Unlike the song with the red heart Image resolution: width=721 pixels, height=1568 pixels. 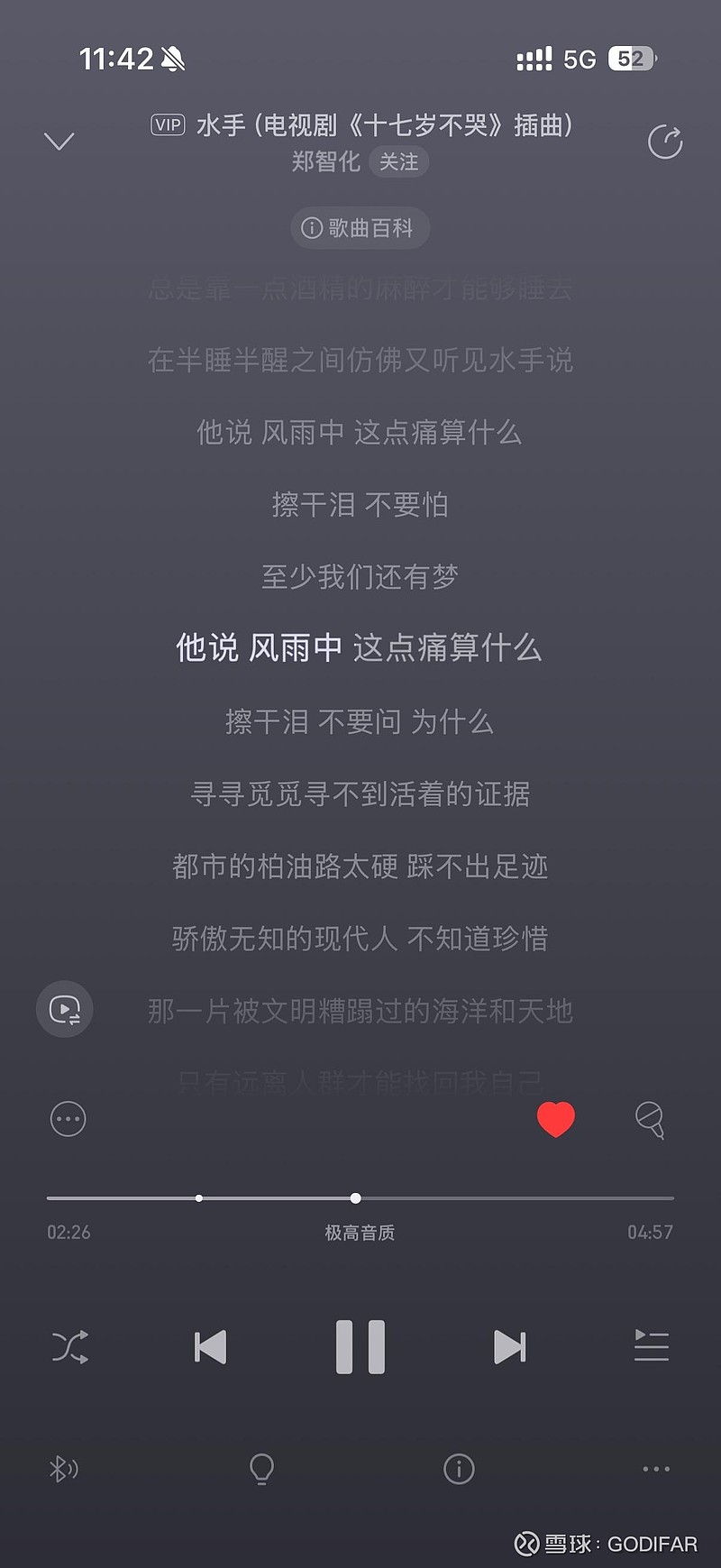[555, 1120]
